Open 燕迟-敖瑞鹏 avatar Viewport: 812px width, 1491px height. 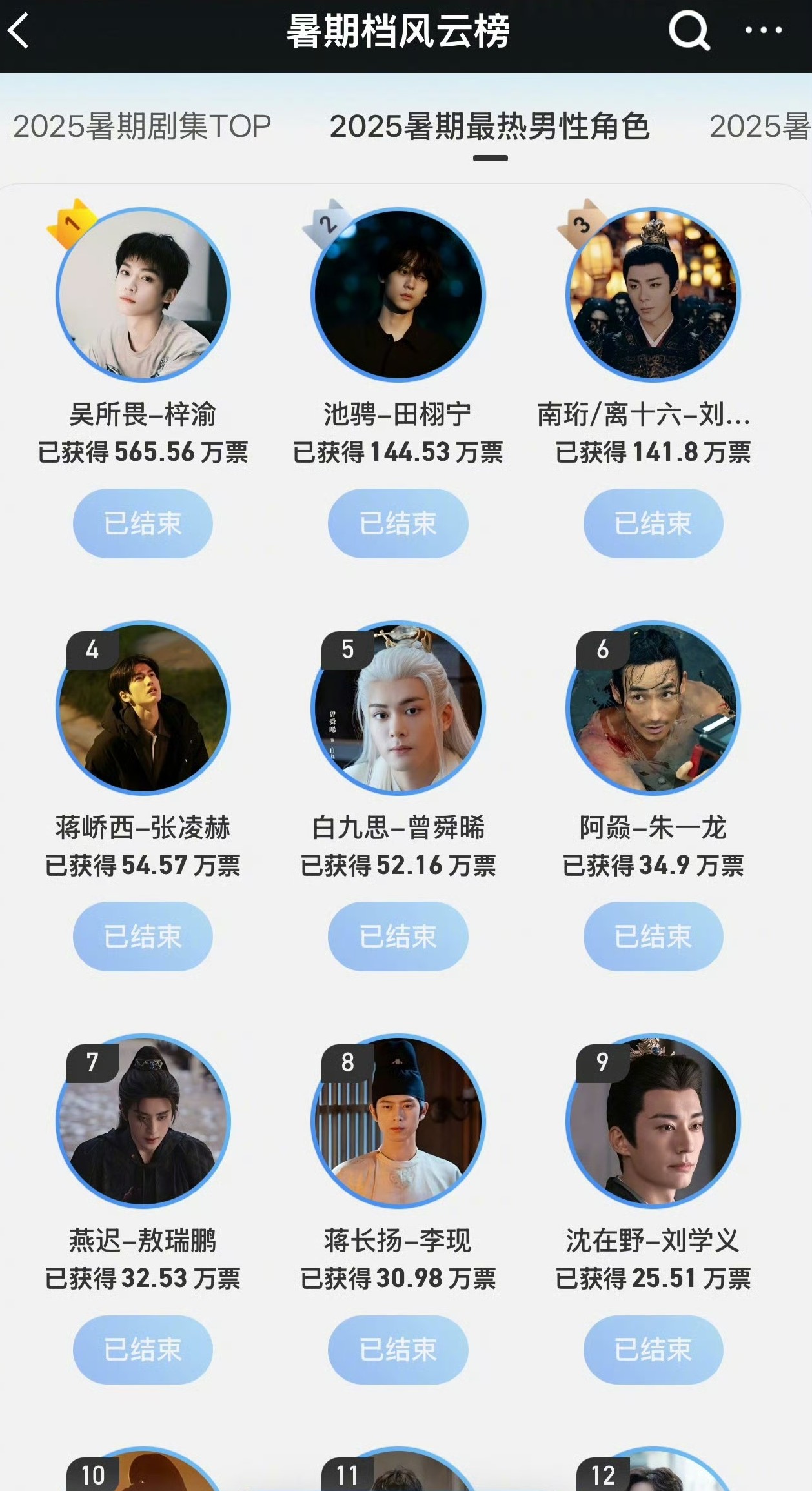pos(143,1121)
